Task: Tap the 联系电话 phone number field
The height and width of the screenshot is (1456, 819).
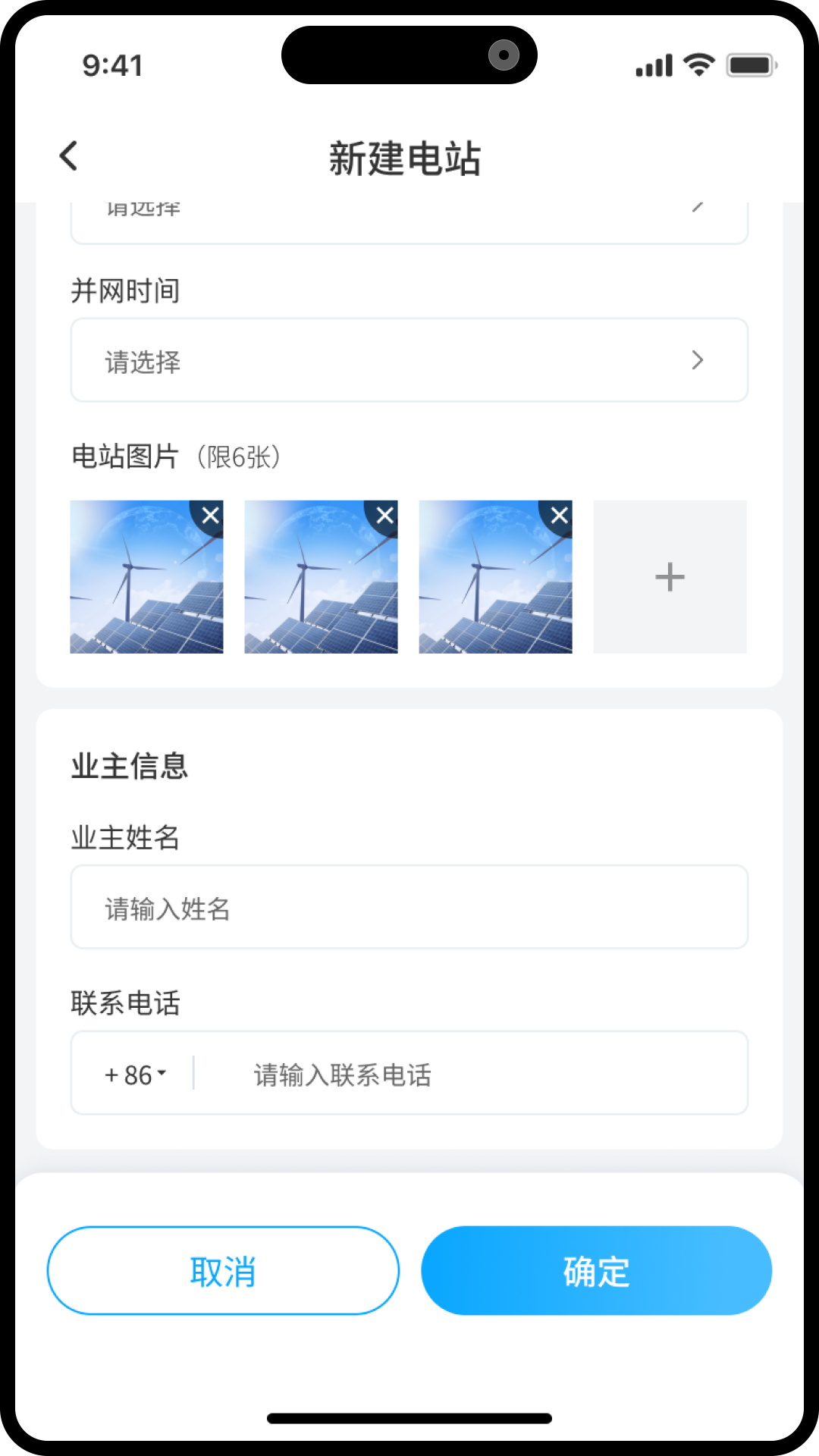Action: pos(470,1075)
